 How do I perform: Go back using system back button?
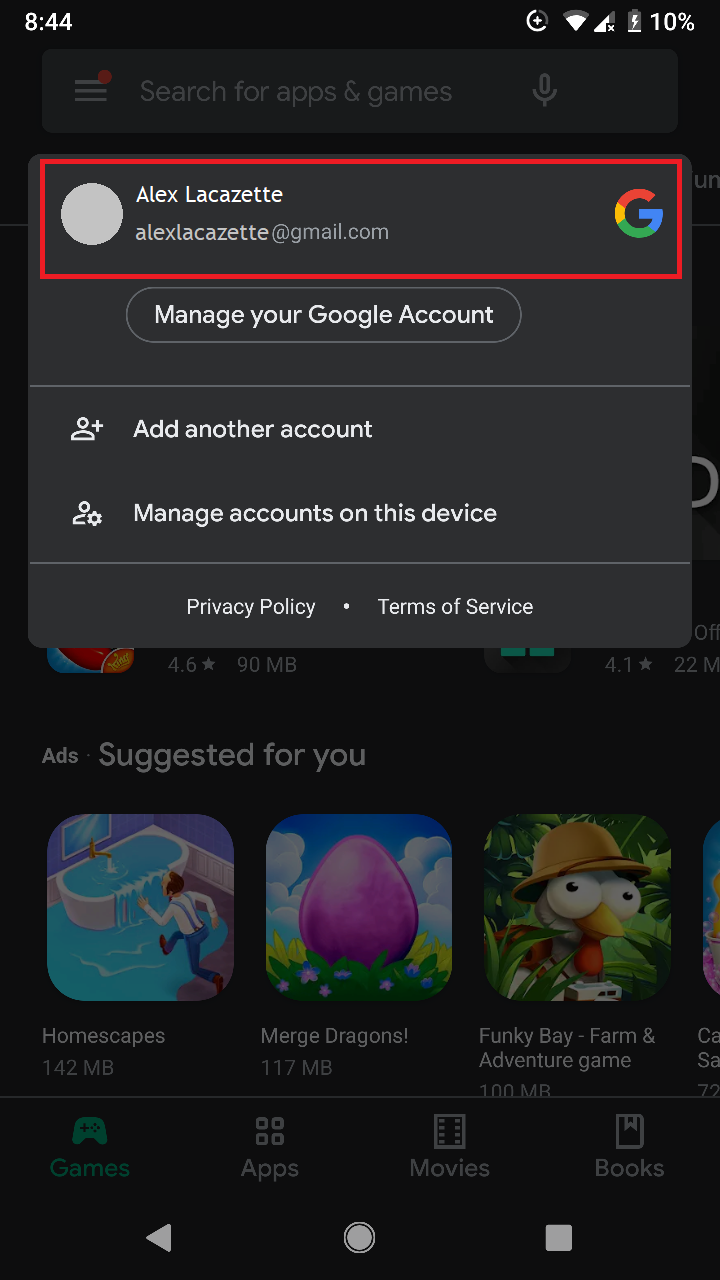point(159,1238)
